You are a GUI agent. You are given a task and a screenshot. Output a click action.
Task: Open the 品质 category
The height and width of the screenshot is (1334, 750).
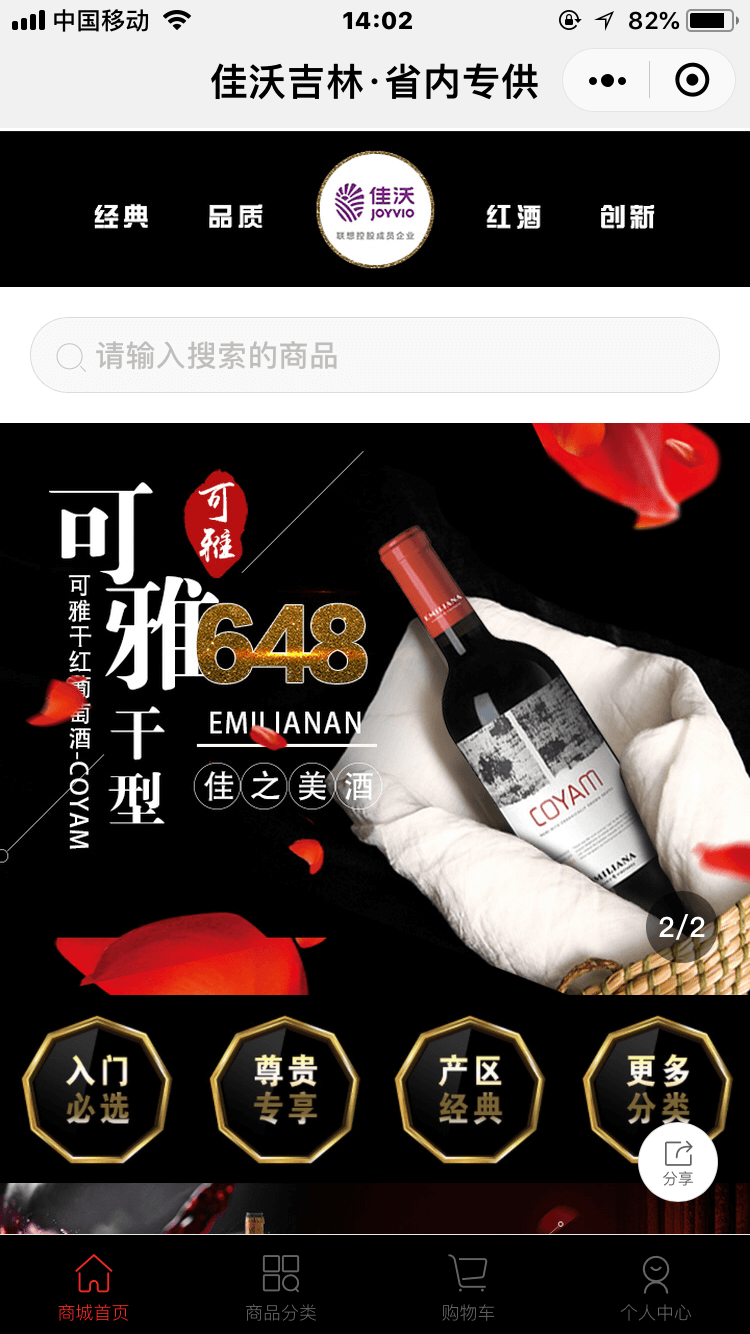point(236,216)
